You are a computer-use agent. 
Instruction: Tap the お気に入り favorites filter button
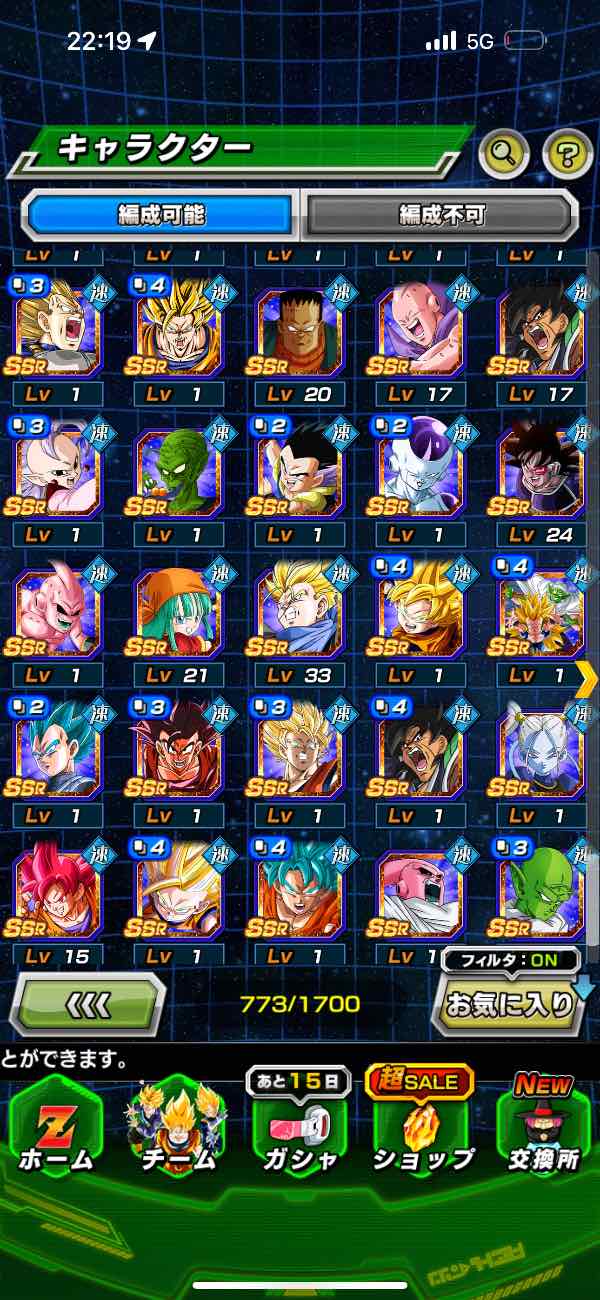pos(509,1003)
